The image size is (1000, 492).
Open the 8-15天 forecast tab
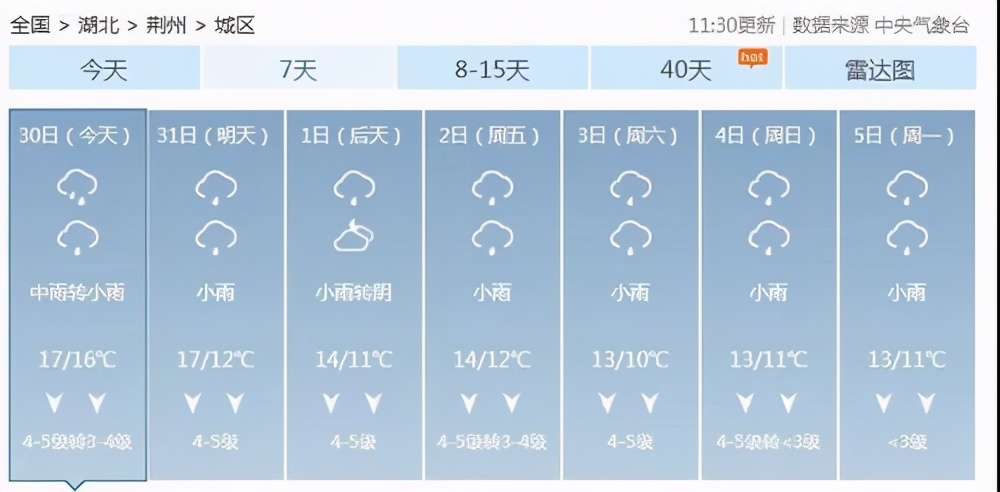coord(492,69)
